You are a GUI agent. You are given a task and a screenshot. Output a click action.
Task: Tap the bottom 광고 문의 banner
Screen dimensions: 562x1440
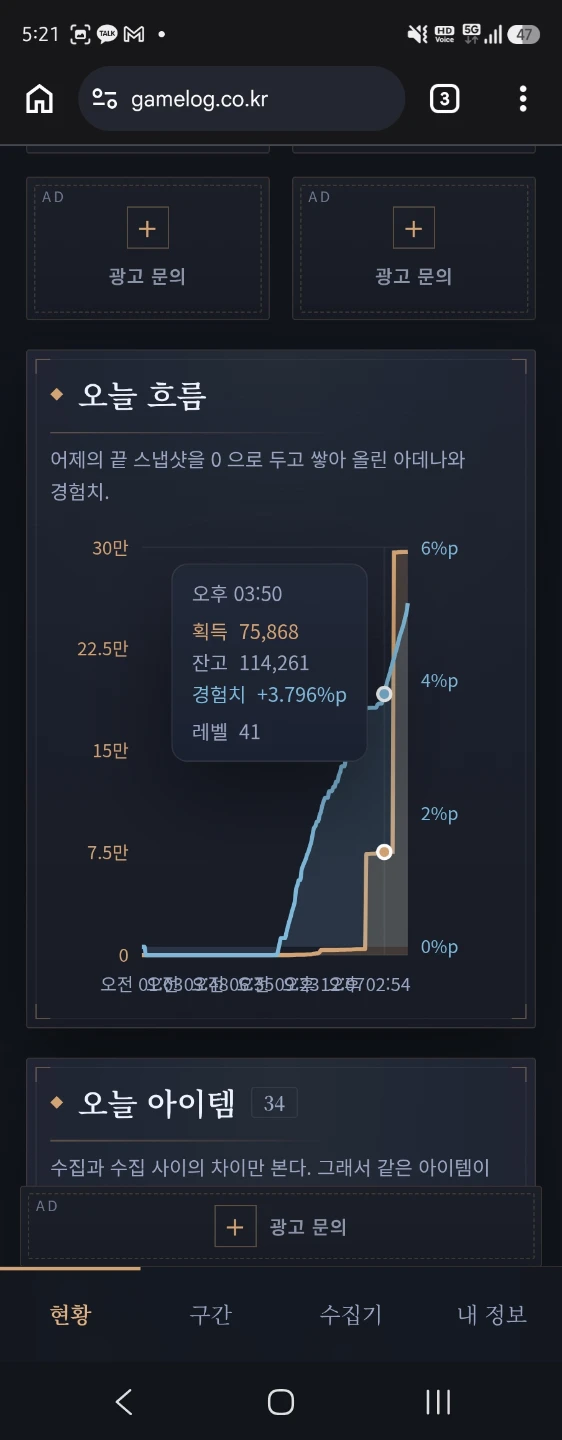click(x=281, y=1227)
